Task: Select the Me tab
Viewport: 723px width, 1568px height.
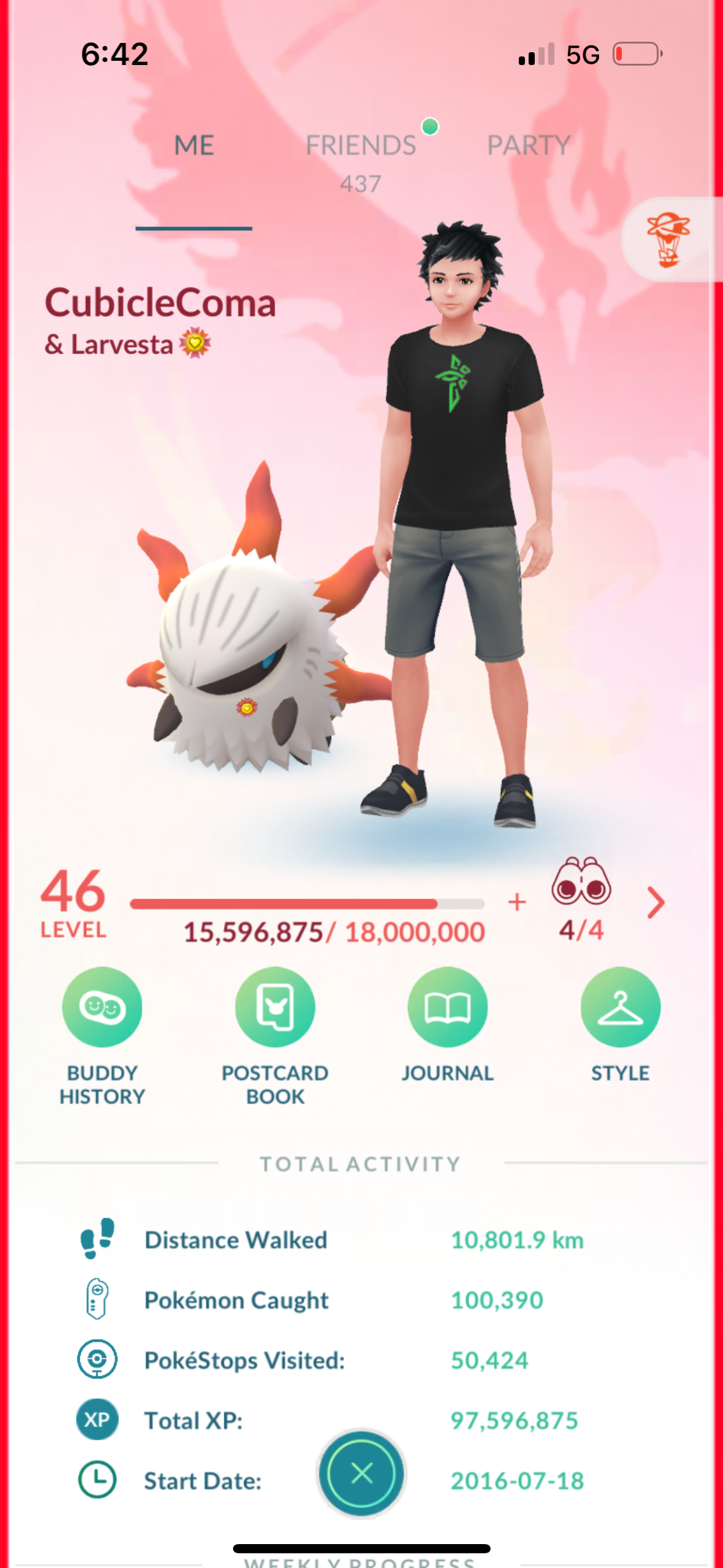Action: tap(194, 146)
